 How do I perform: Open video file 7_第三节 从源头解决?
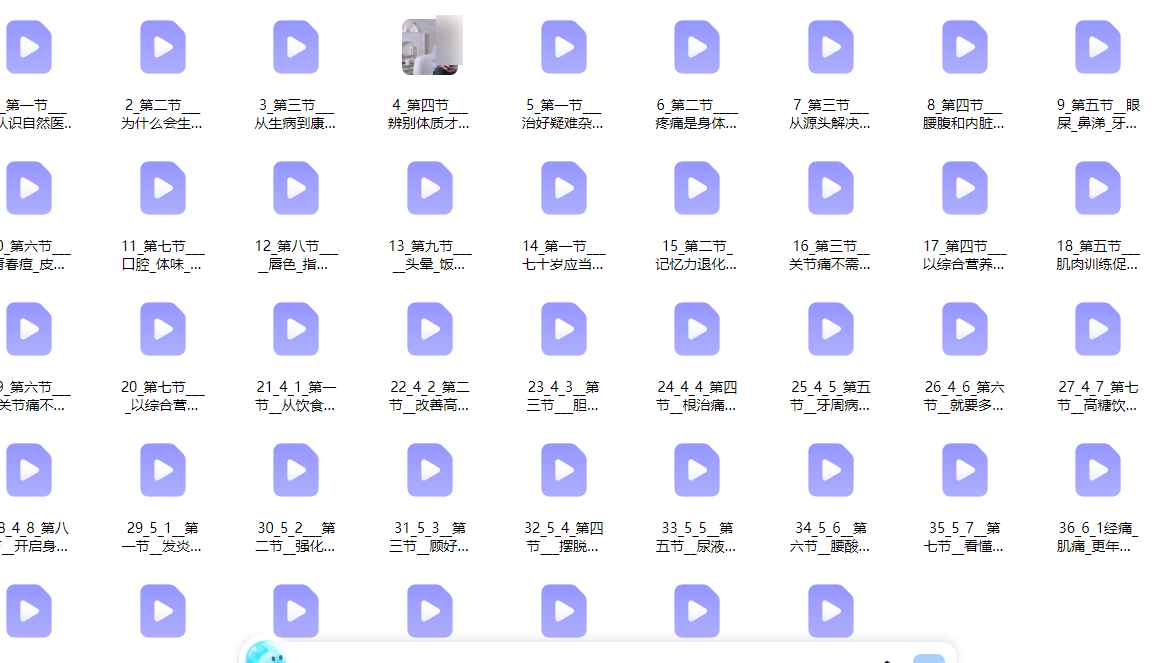[x=831, y=47]
